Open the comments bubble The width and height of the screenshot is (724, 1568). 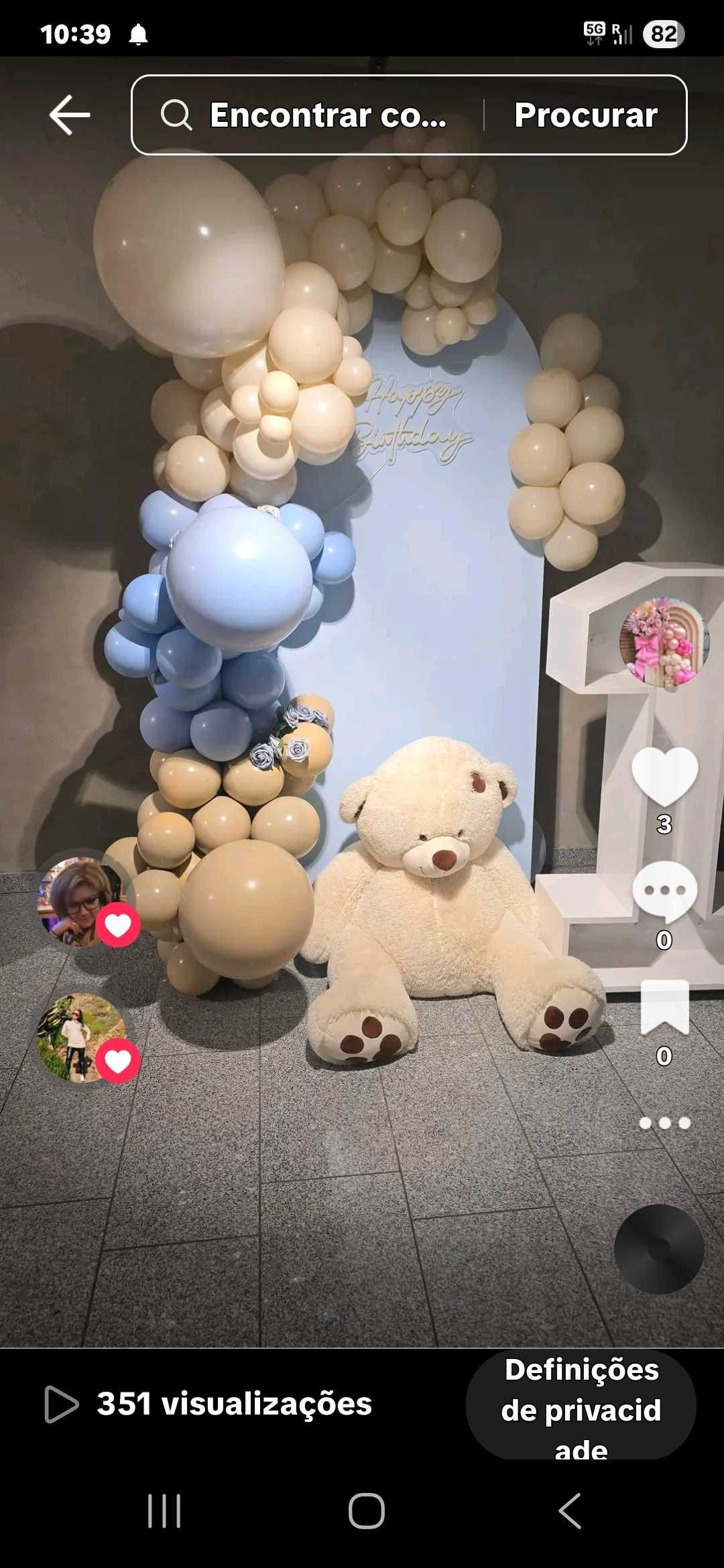coord(664,891)
